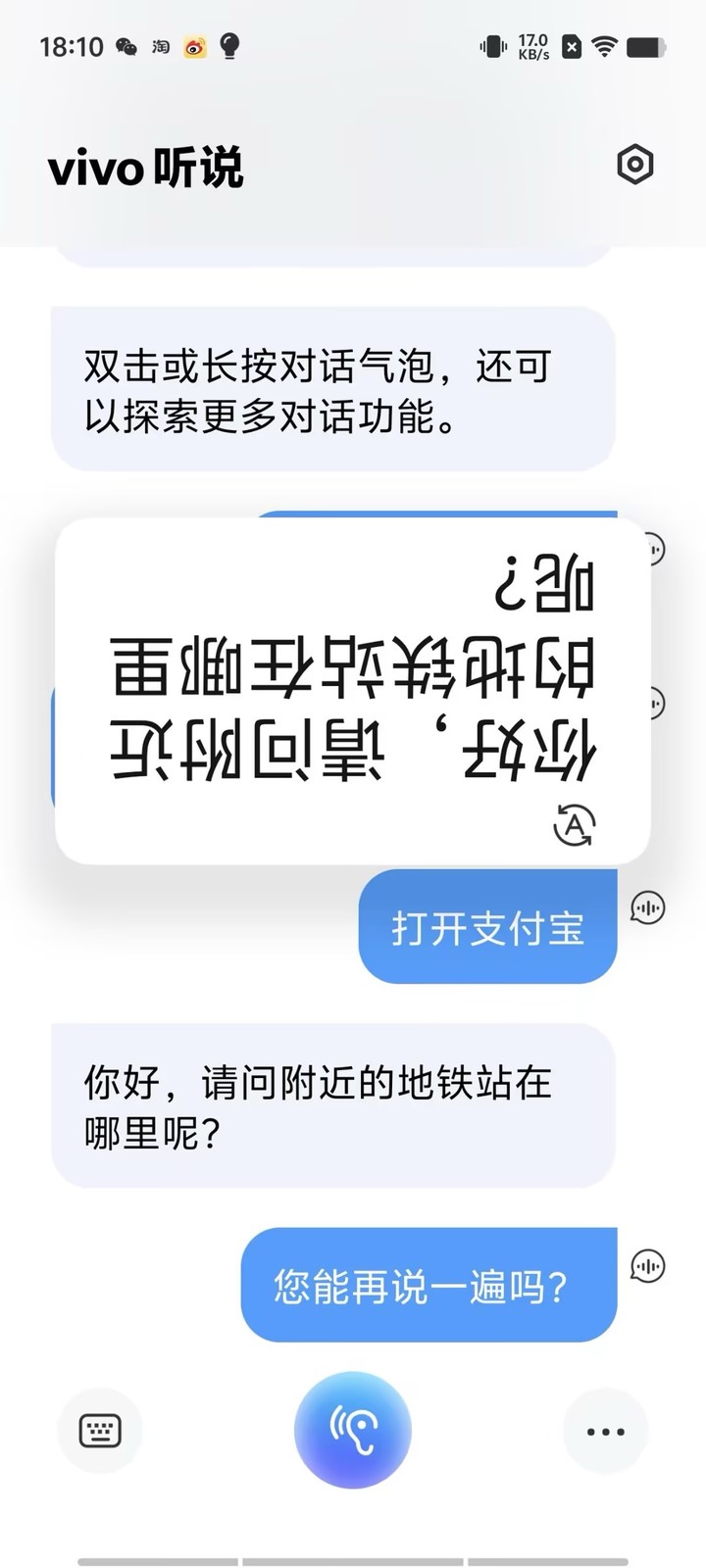Screen dimensions: 706x1568
Task: Open the vivo 听说 settings icon
Action: (x=634, y=165)
